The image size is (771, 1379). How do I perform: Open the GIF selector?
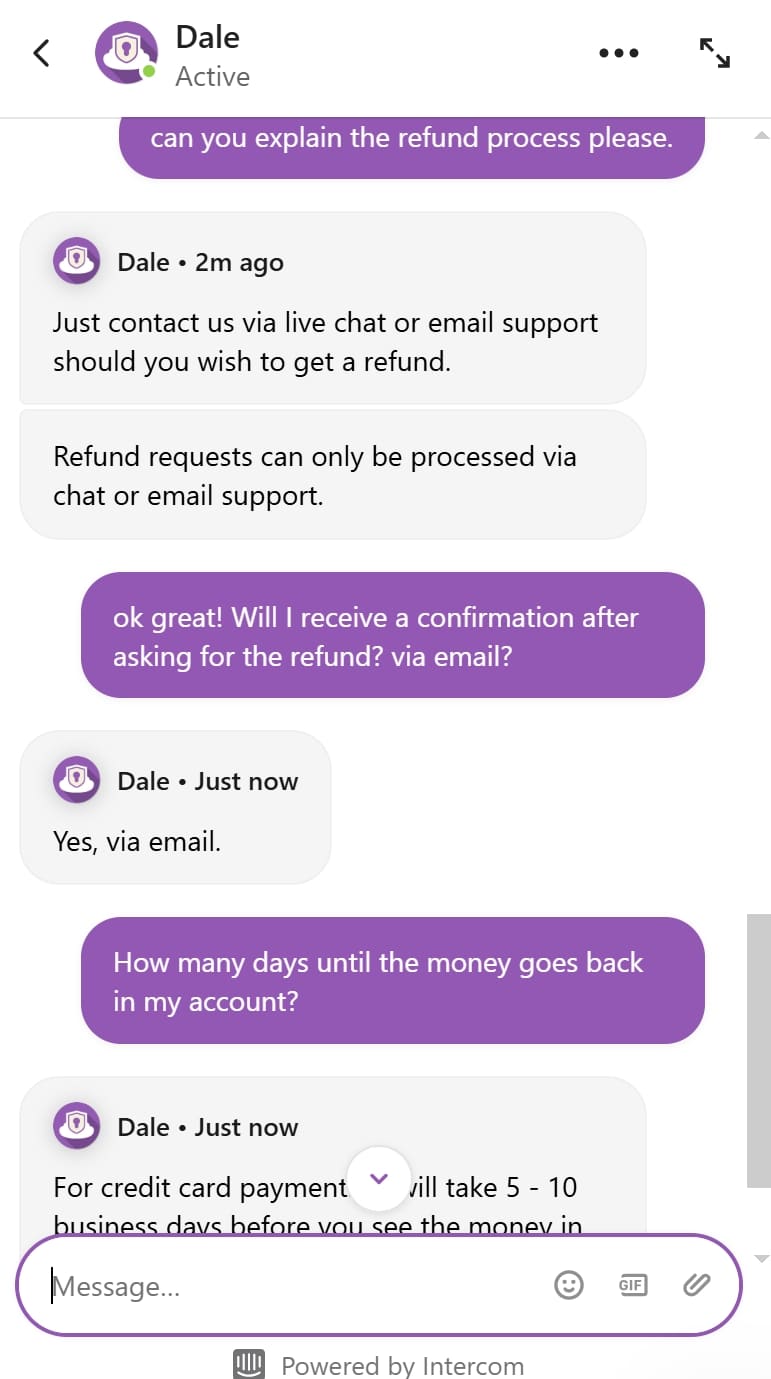point(632,1285)
